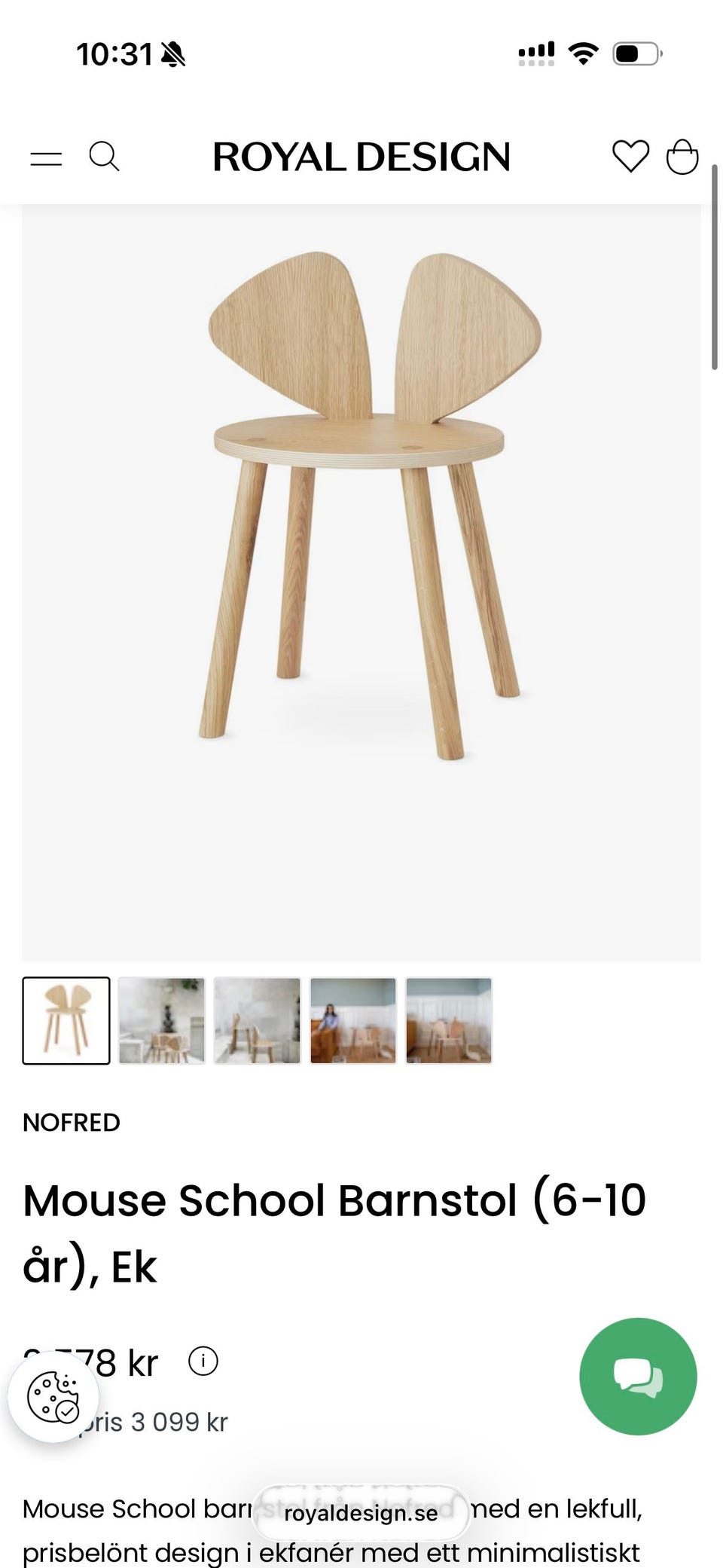Open the search function

(x=105, y=157)
